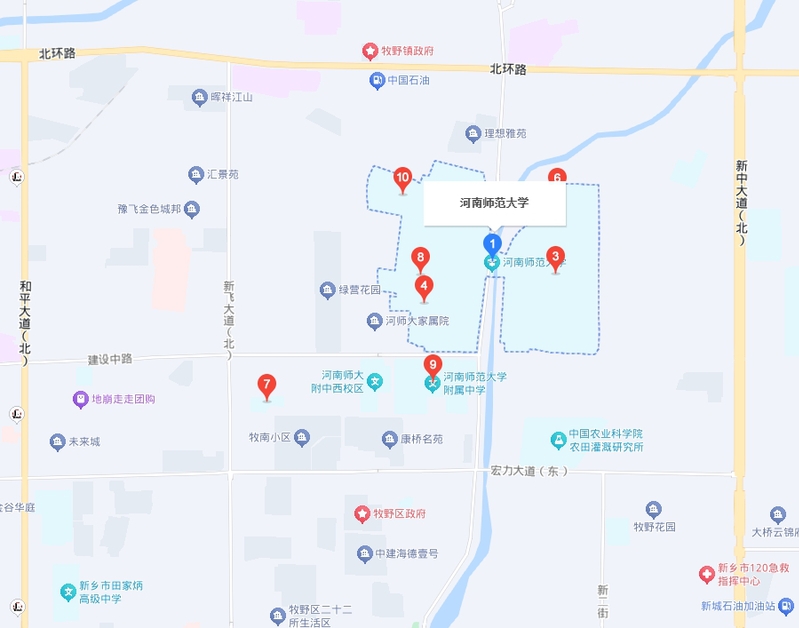The width and height of the screenshot is (799, 628).
Task: Select red map marker number 9
Action: [432, 364]
